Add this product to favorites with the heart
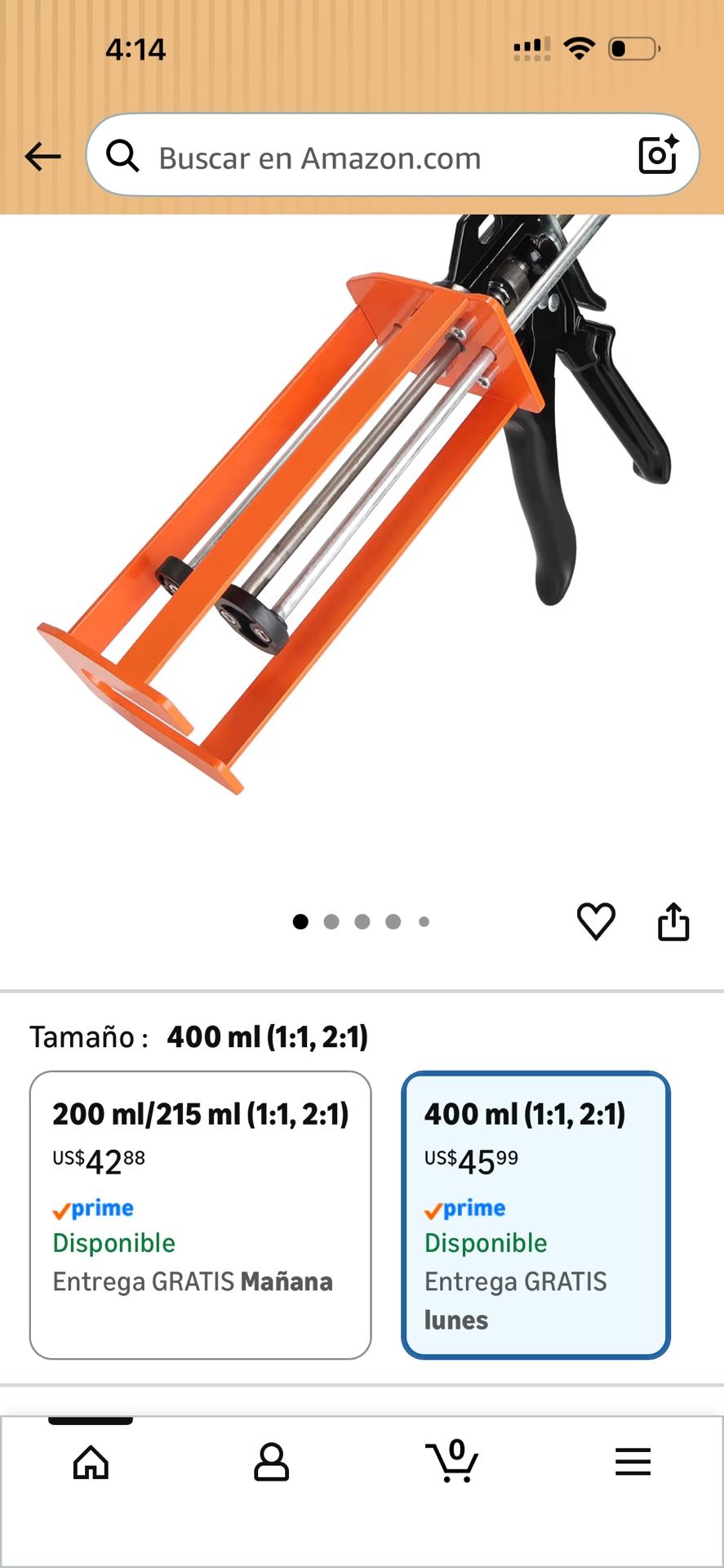Screen dimensions: 724x1568 (596, 921)
